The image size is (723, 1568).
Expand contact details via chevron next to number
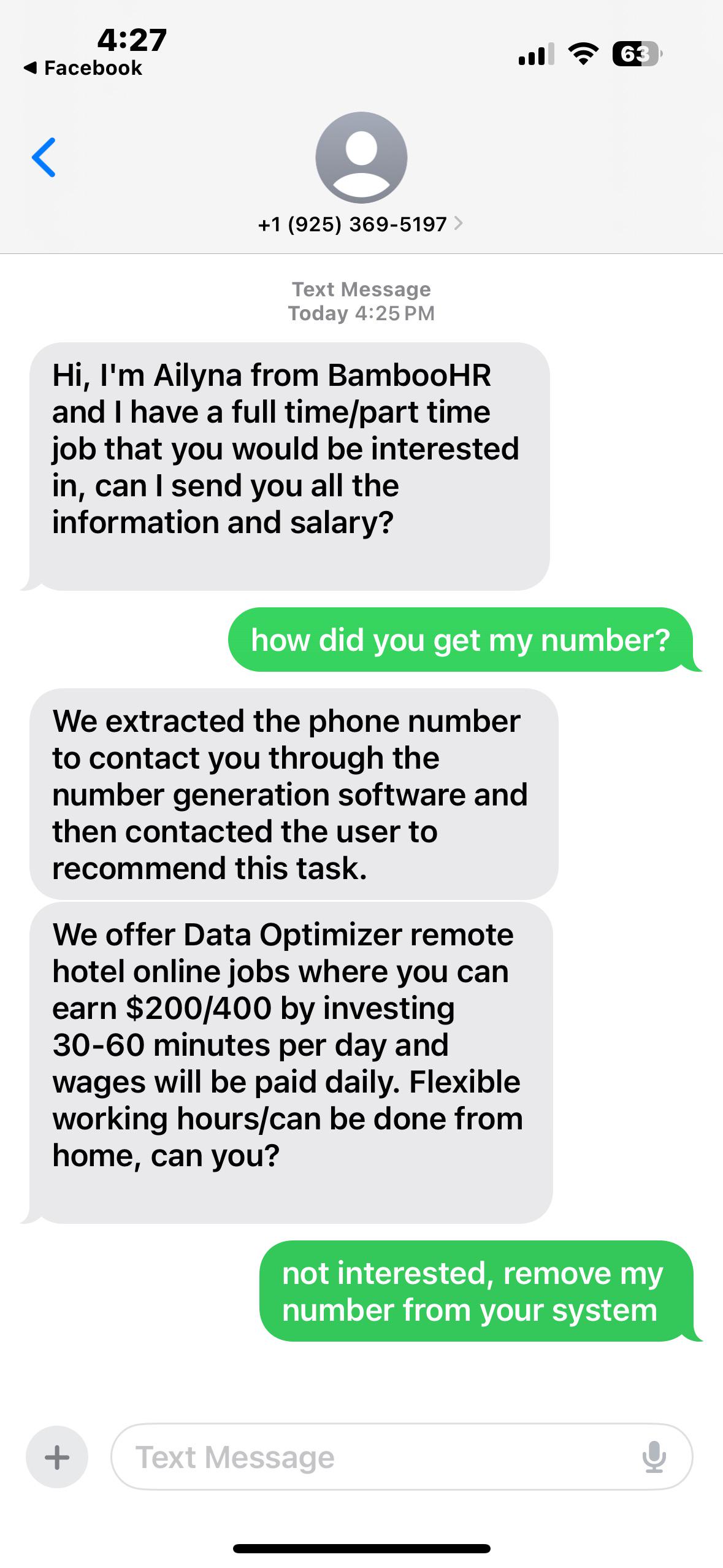click(x=459, y=224)
